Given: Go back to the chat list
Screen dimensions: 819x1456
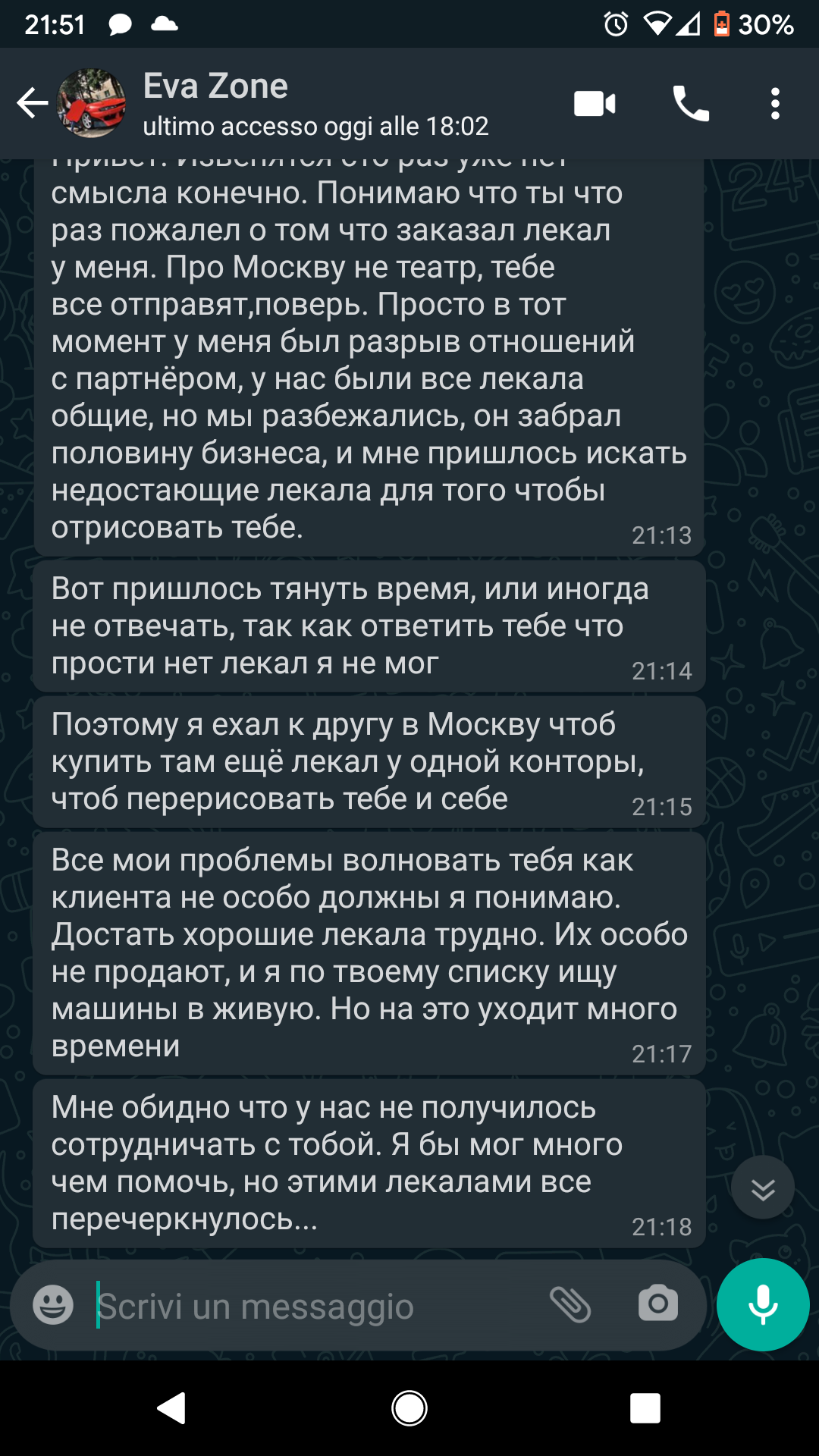Looking at the screenshot, I should [x=32, y=103].
